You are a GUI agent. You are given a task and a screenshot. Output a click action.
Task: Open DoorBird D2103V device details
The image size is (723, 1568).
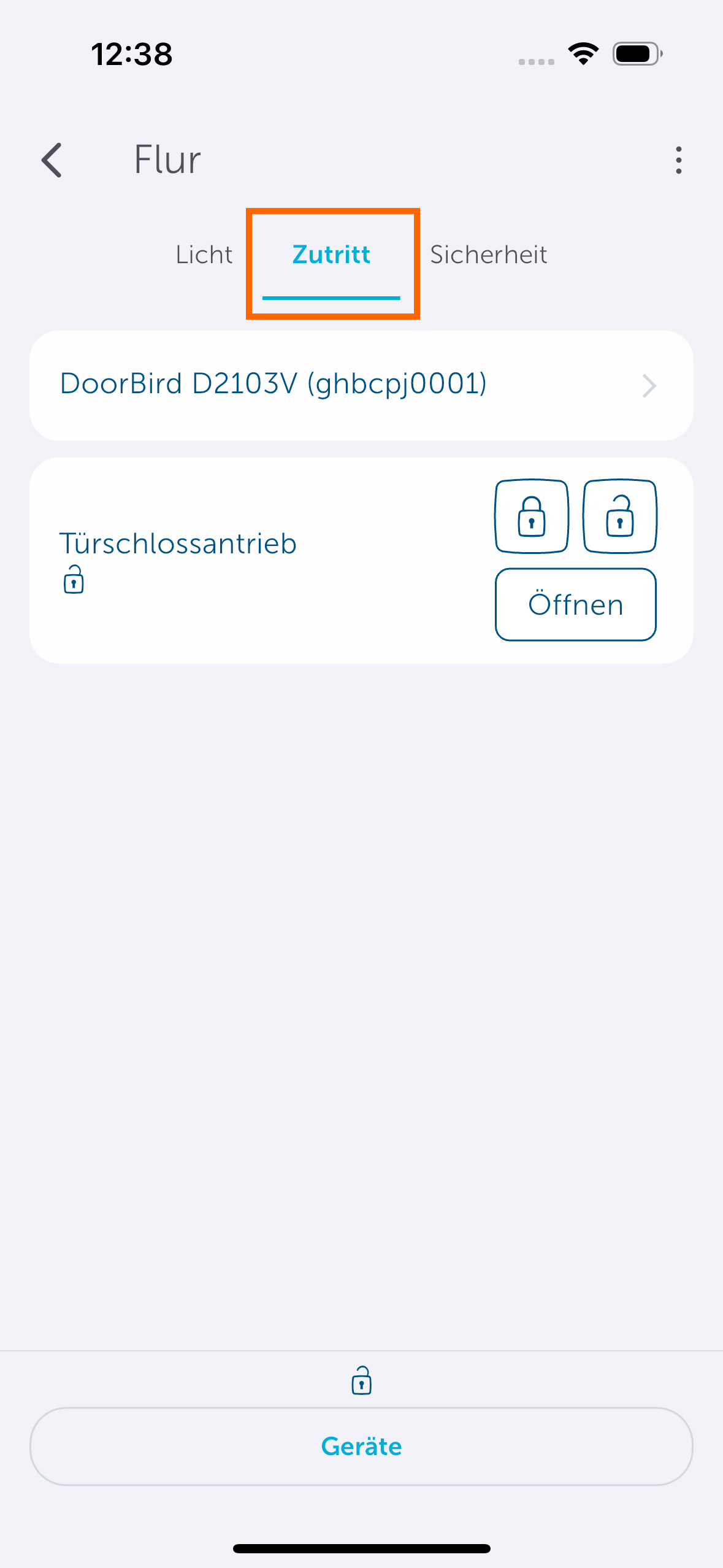pos(361,385)
